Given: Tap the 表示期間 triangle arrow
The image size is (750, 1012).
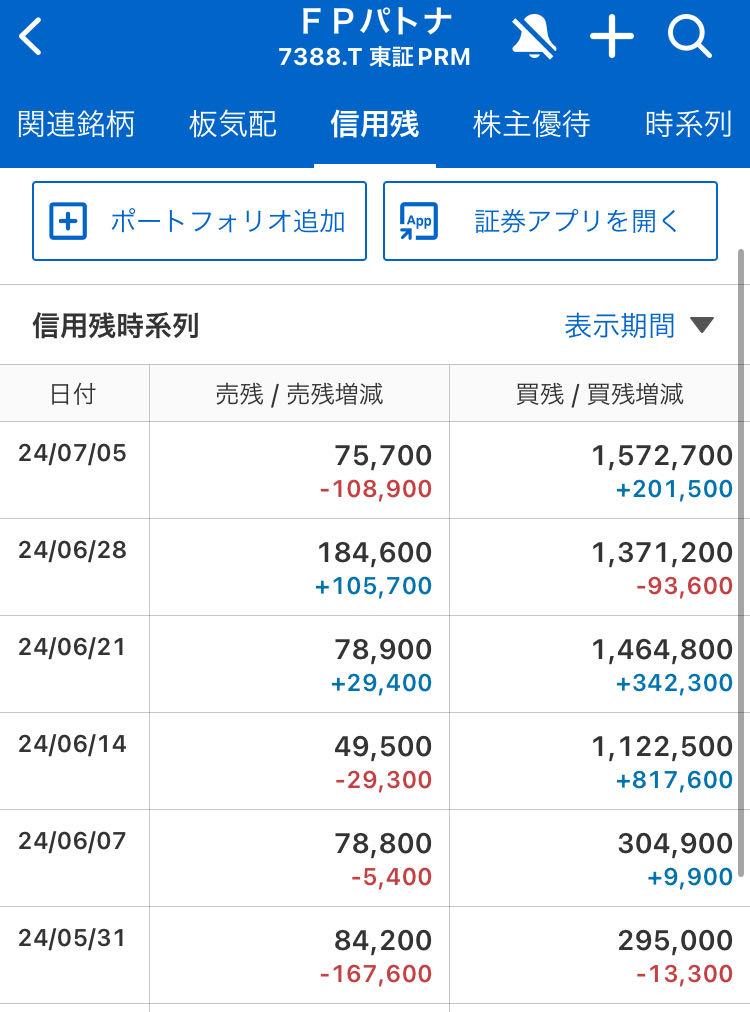Looking at the screenshot, I should coord(702,325).
